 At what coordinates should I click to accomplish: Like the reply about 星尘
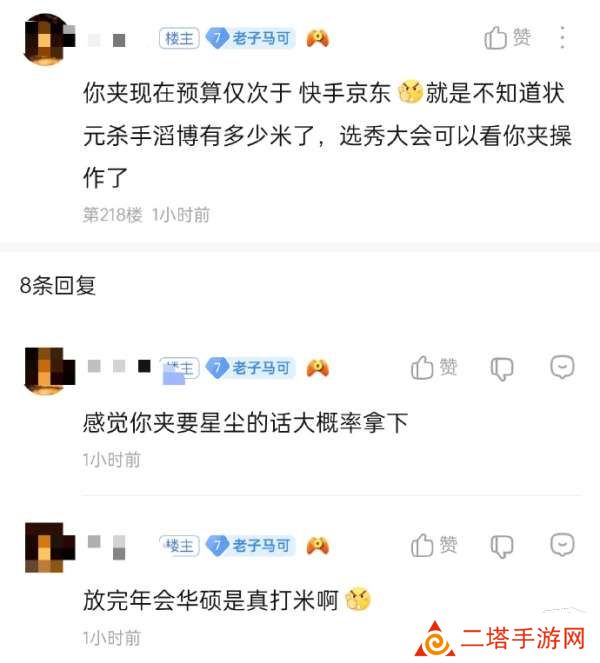(434, 368)
